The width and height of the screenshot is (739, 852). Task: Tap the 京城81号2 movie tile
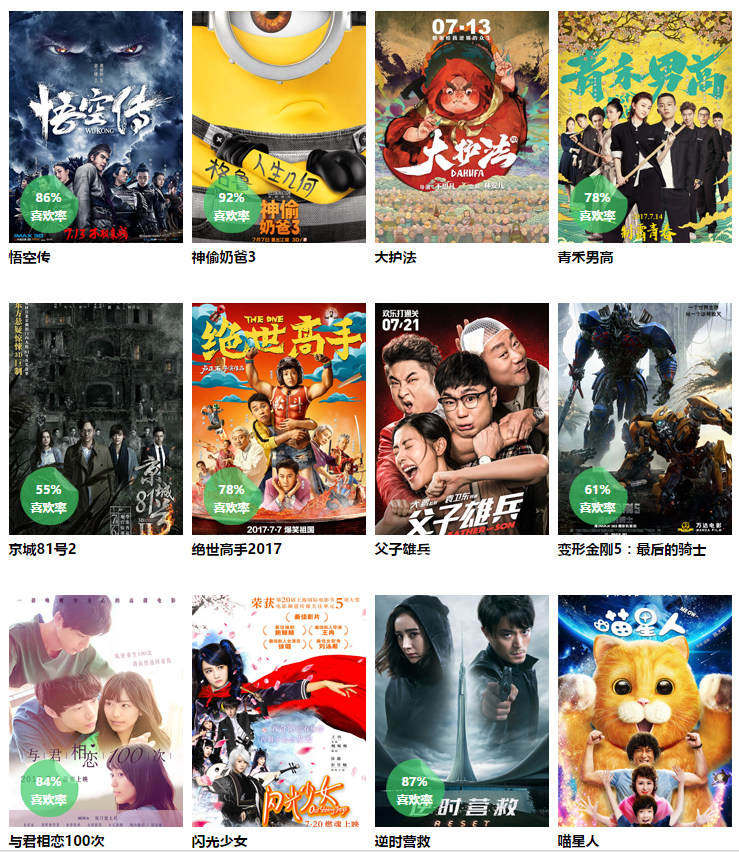[x=96, y=418]
